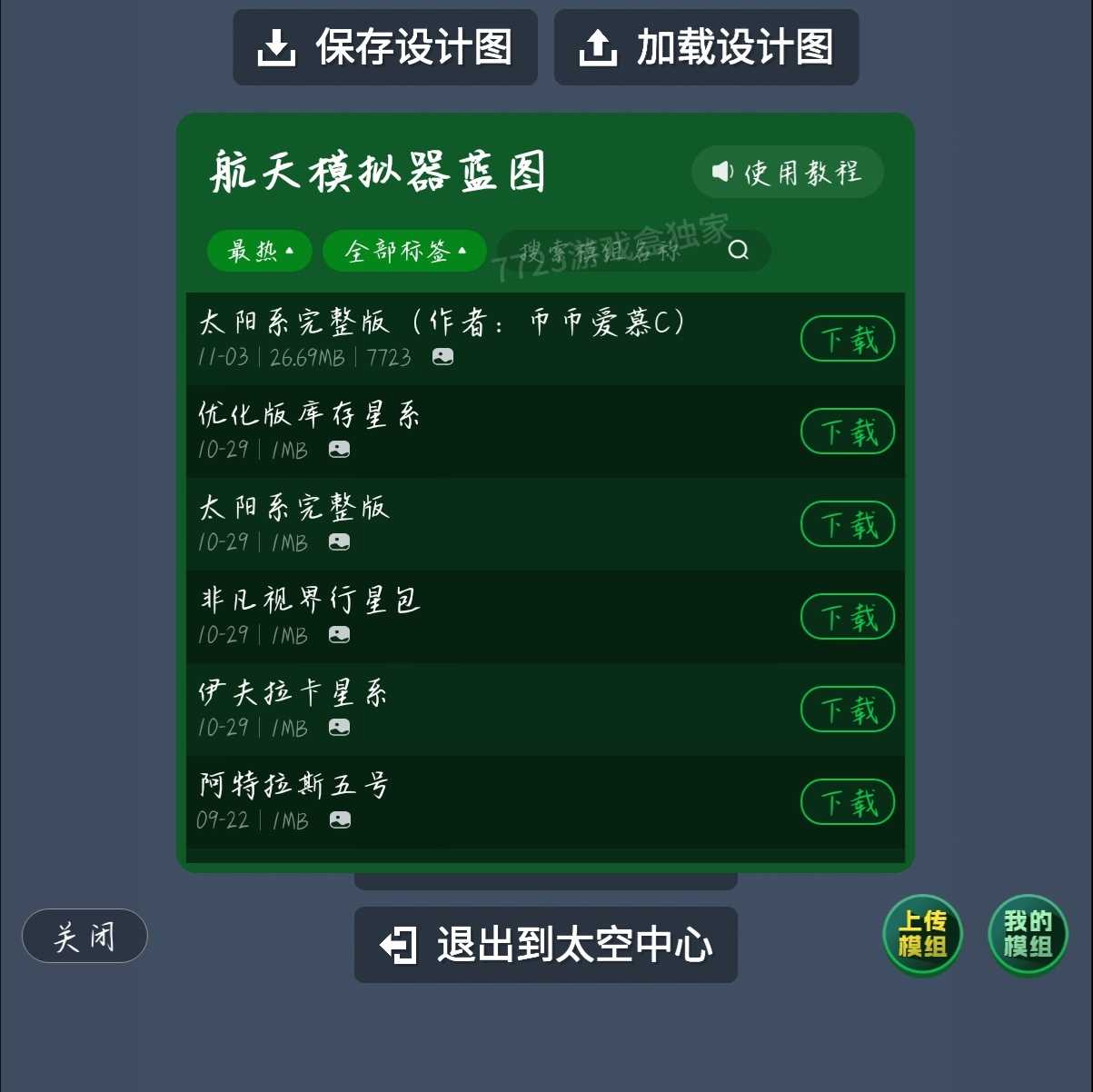Screen dimensions: 1093x1092
Task: Download the 优化版库存星系 mod
Action: click(847, 432)
